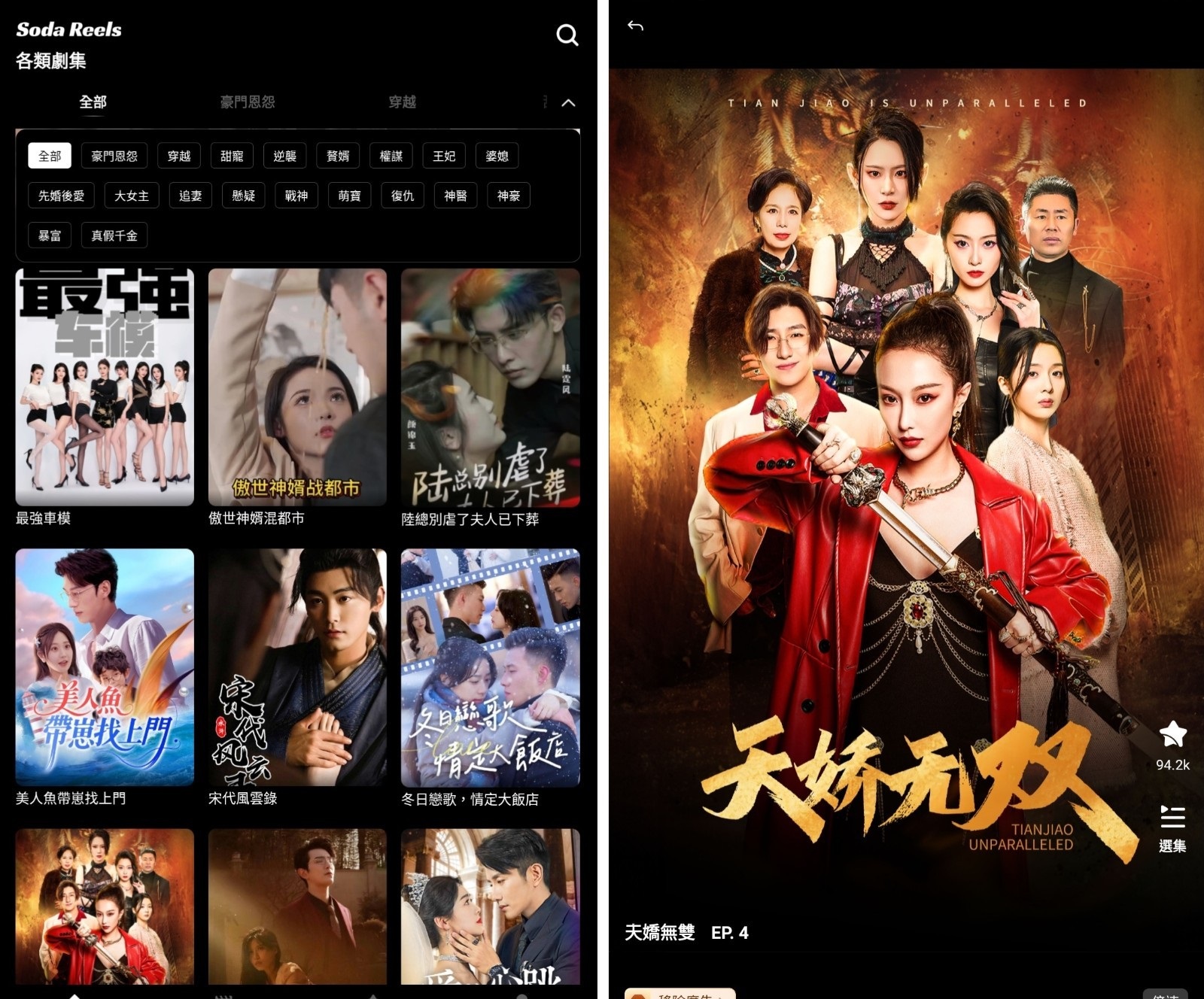Choose the 真假千金 chip

click(114, 235)
